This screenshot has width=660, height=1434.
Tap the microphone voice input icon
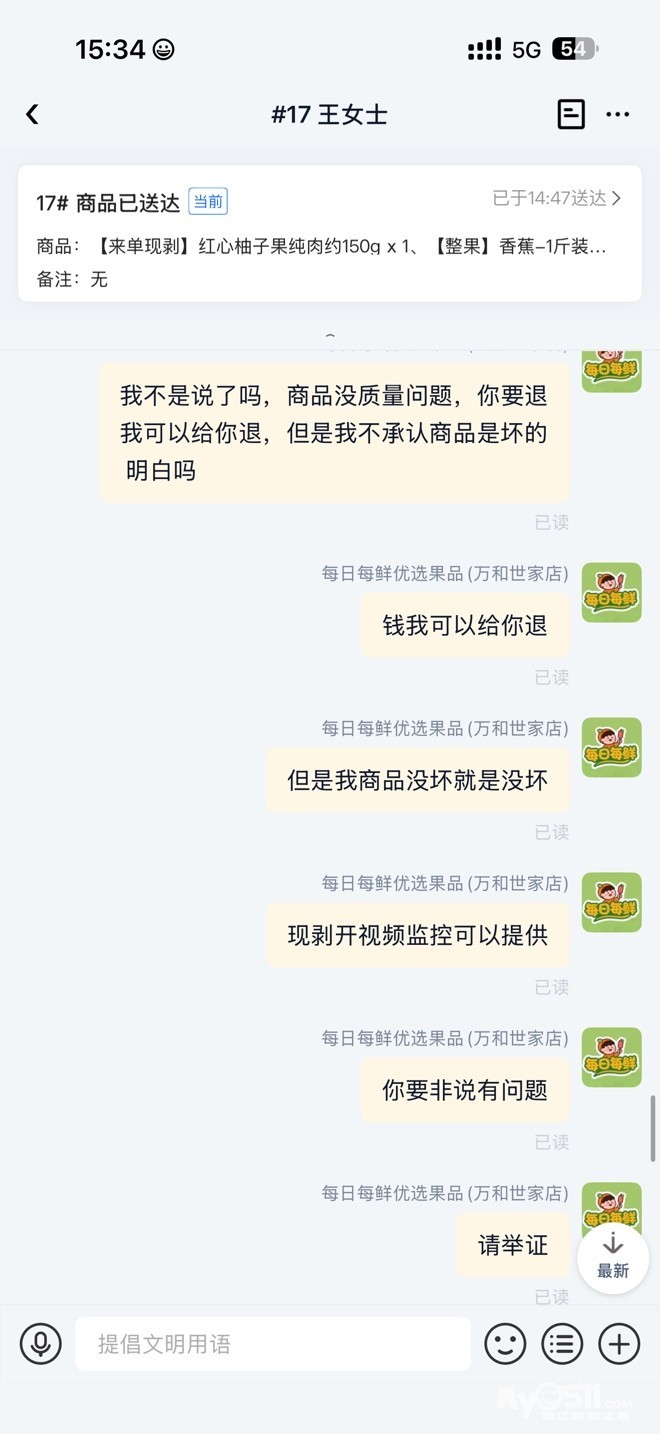[x=40, y=1344]
